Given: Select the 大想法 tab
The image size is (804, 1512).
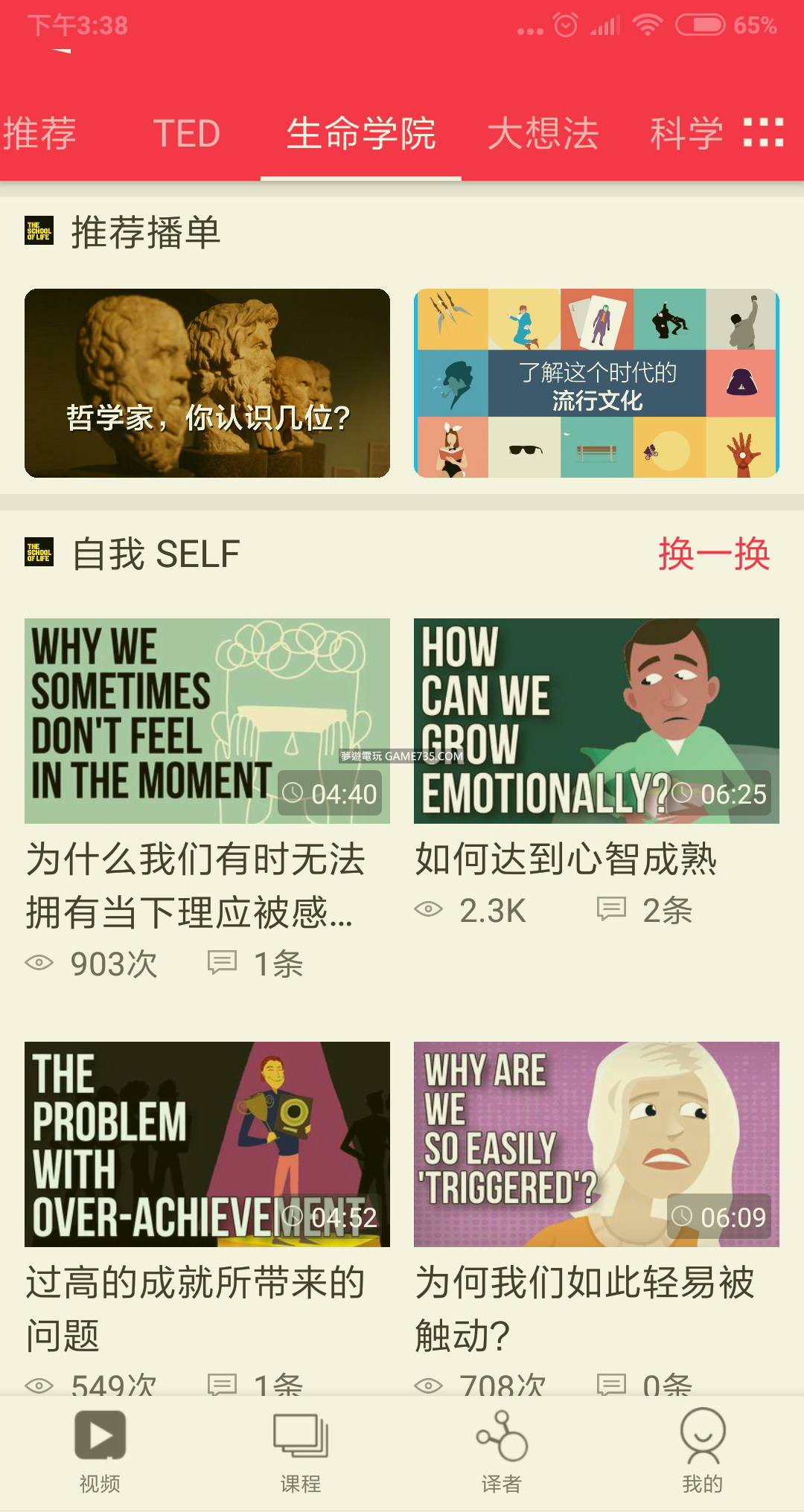Looking at the screenshot, I should 543,134.
